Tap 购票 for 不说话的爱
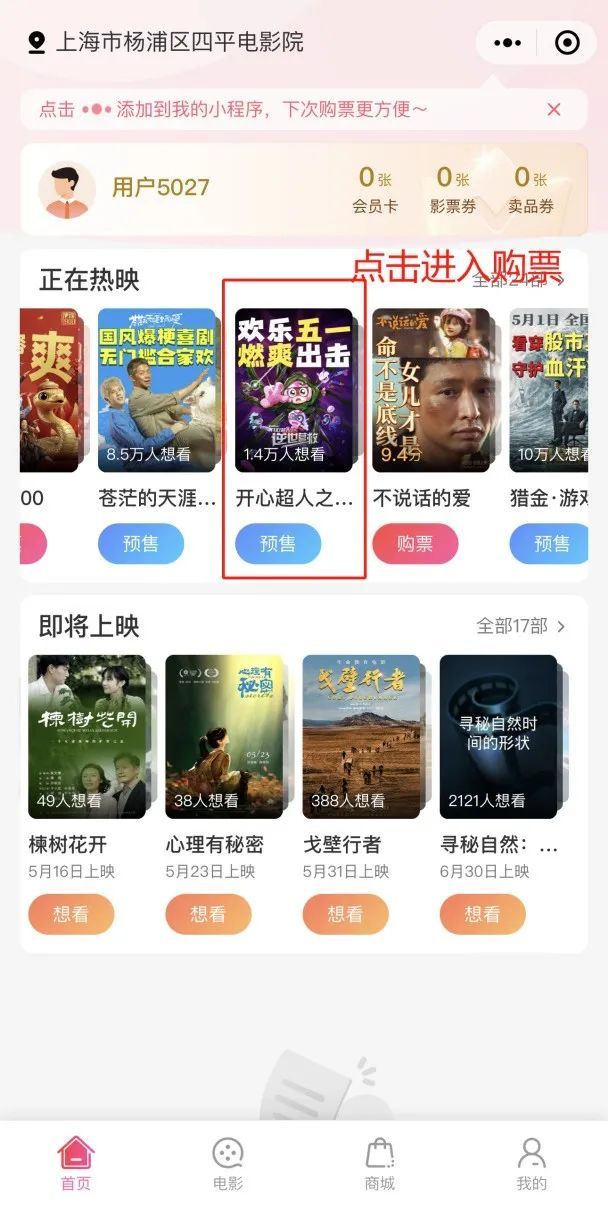The width and height of the screenshot is (608, 1222). tap(415, 544)
